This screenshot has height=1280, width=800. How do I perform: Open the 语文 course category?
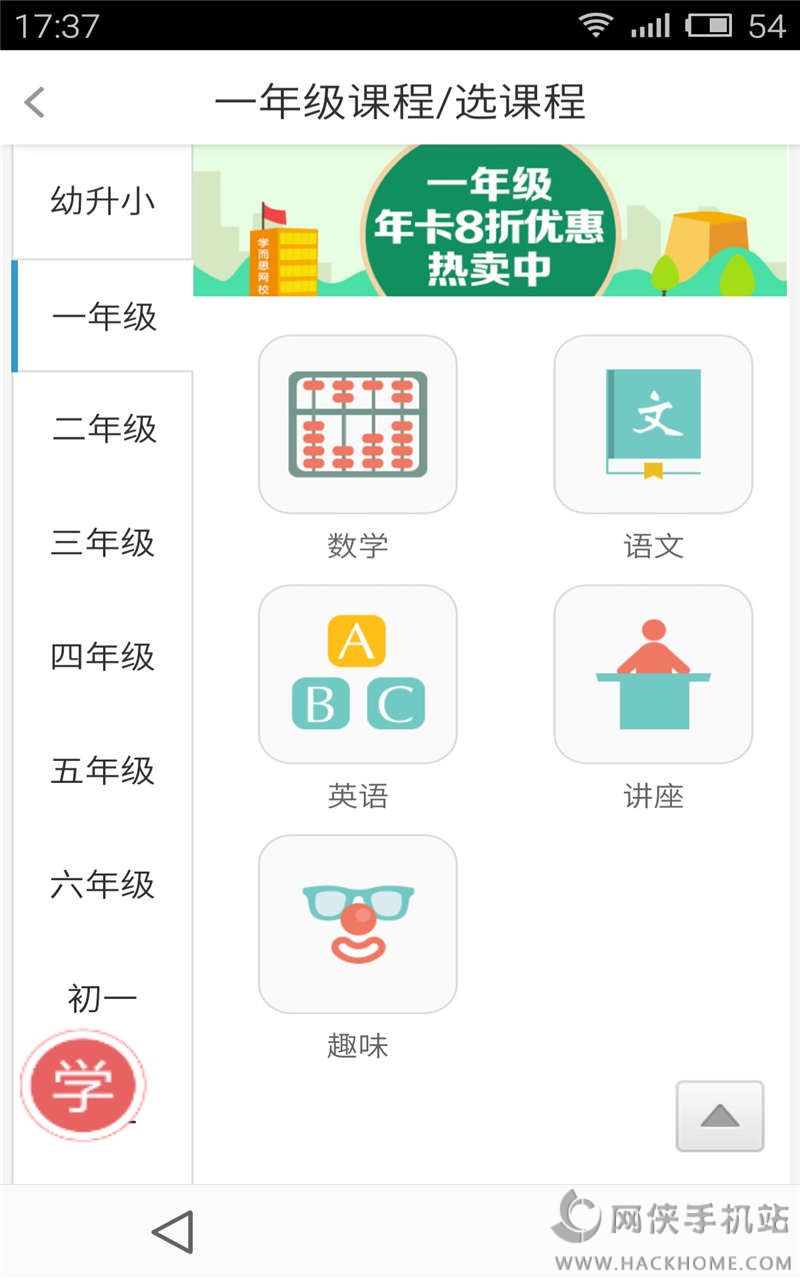click(653, 425)
